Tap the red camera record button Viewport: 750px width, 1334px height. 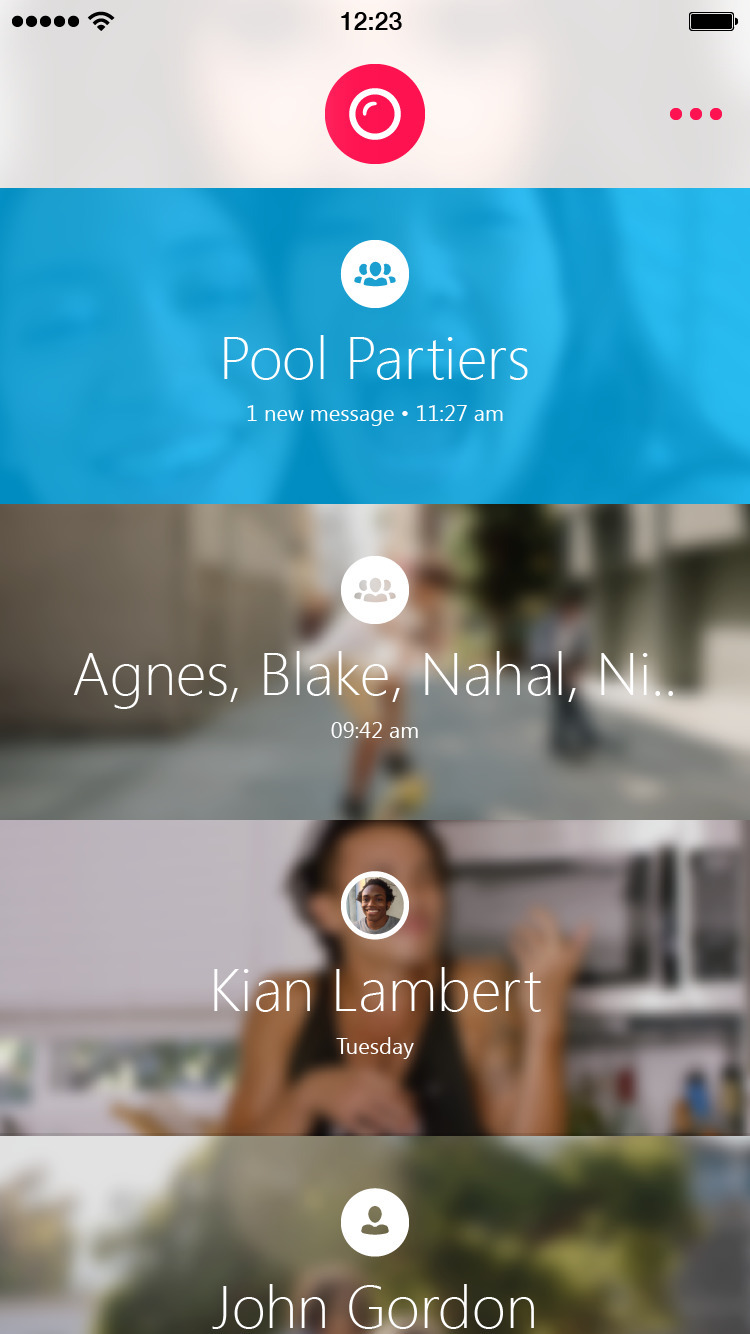(375, 114)
